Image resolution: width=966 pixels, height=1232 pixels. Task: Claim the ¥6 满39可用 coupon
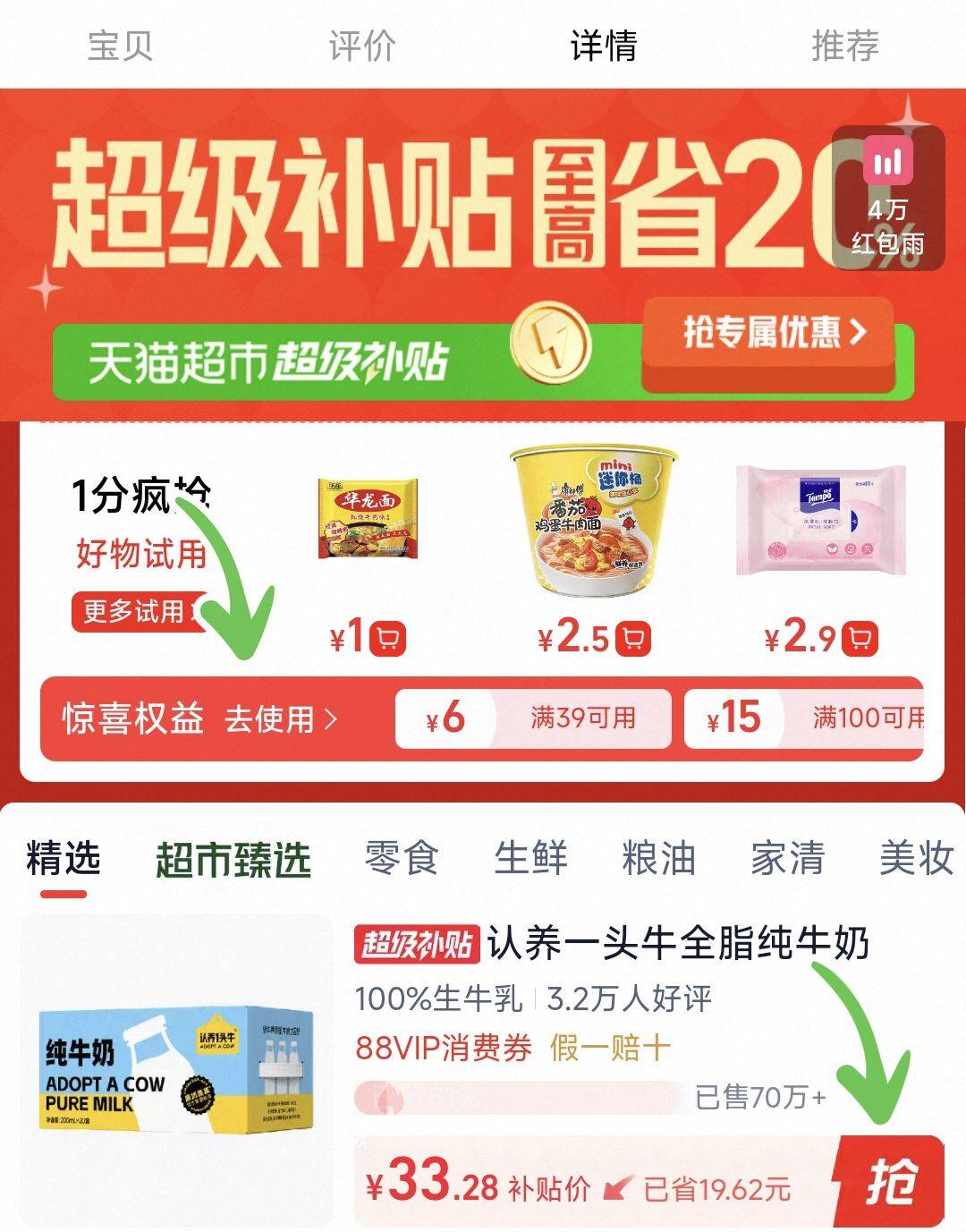tap(533, 718)
